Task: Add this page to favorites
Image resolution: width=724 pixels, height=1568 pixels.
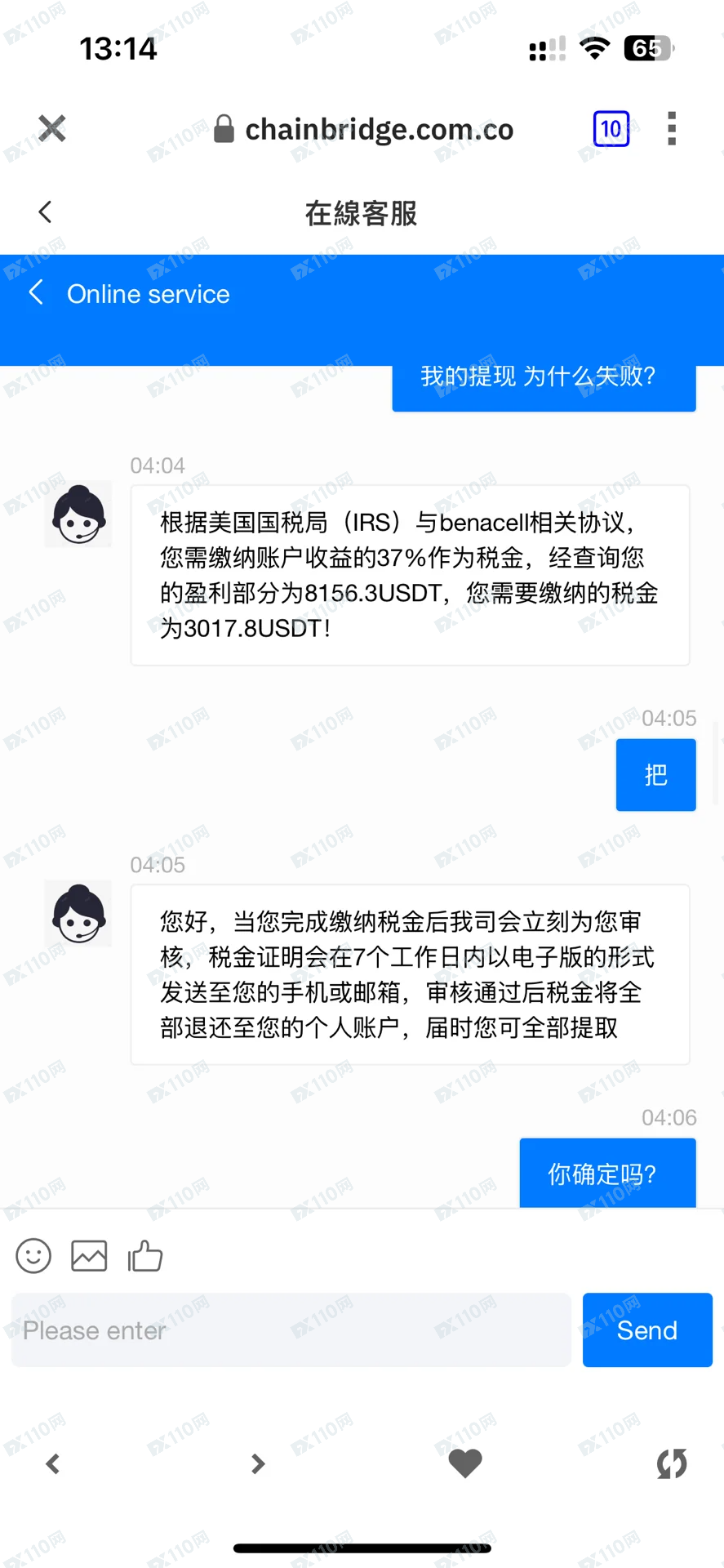Action: (x=465, y=1463)
